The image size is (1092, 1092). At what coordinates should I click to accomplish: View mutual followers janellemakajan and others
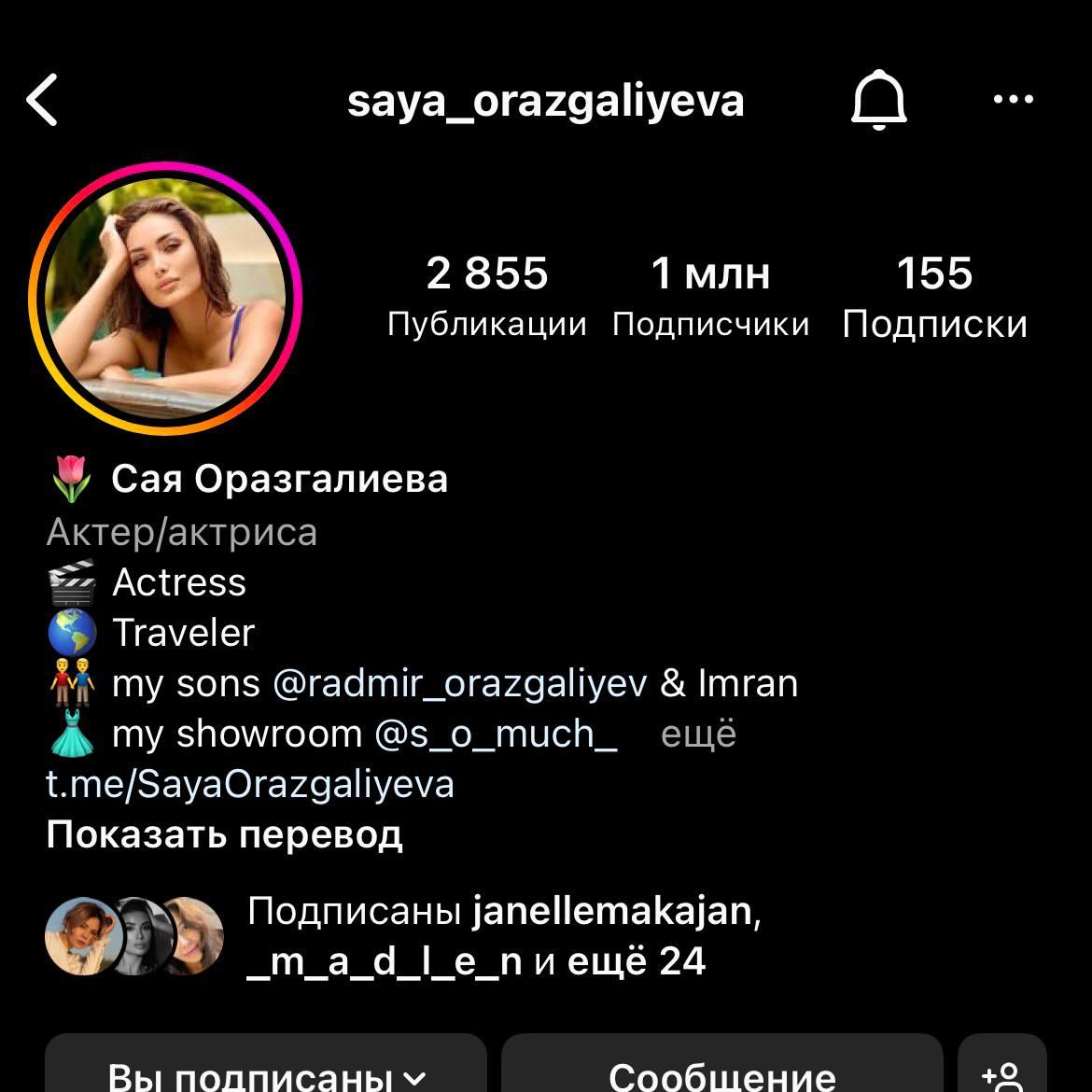point(504,935)
